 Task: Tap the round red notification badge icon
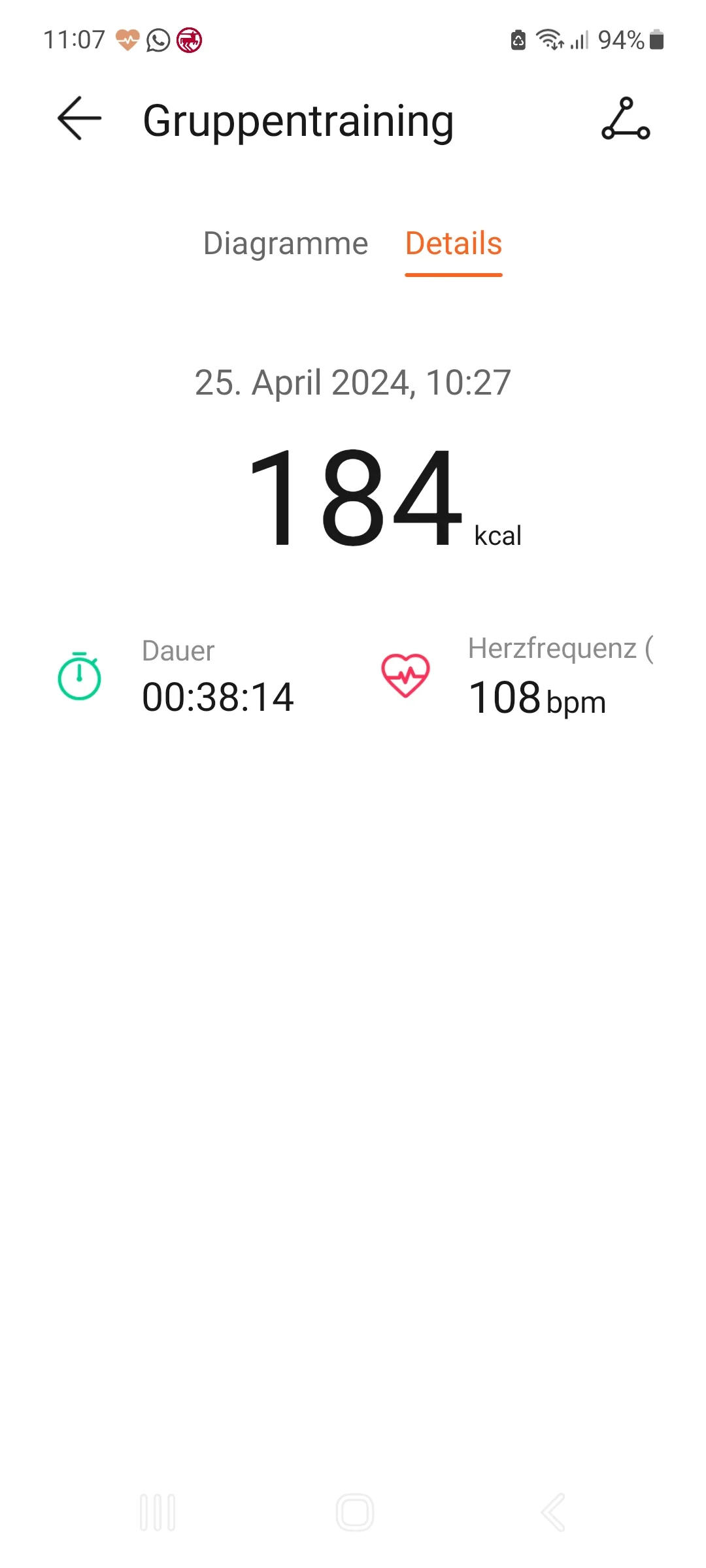(190, 41)
